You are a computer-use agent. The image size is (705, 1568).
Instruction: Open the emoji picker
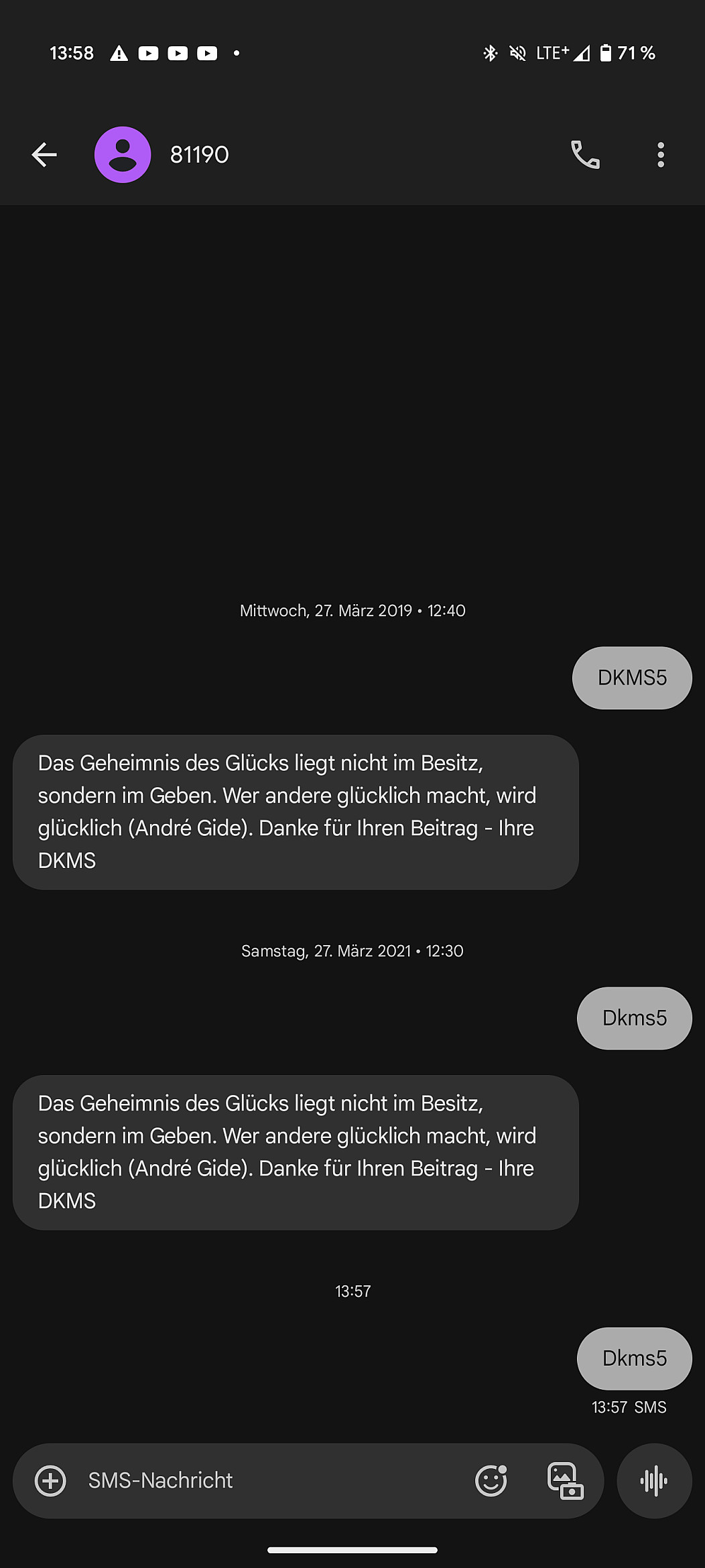tap(491, 1480)
